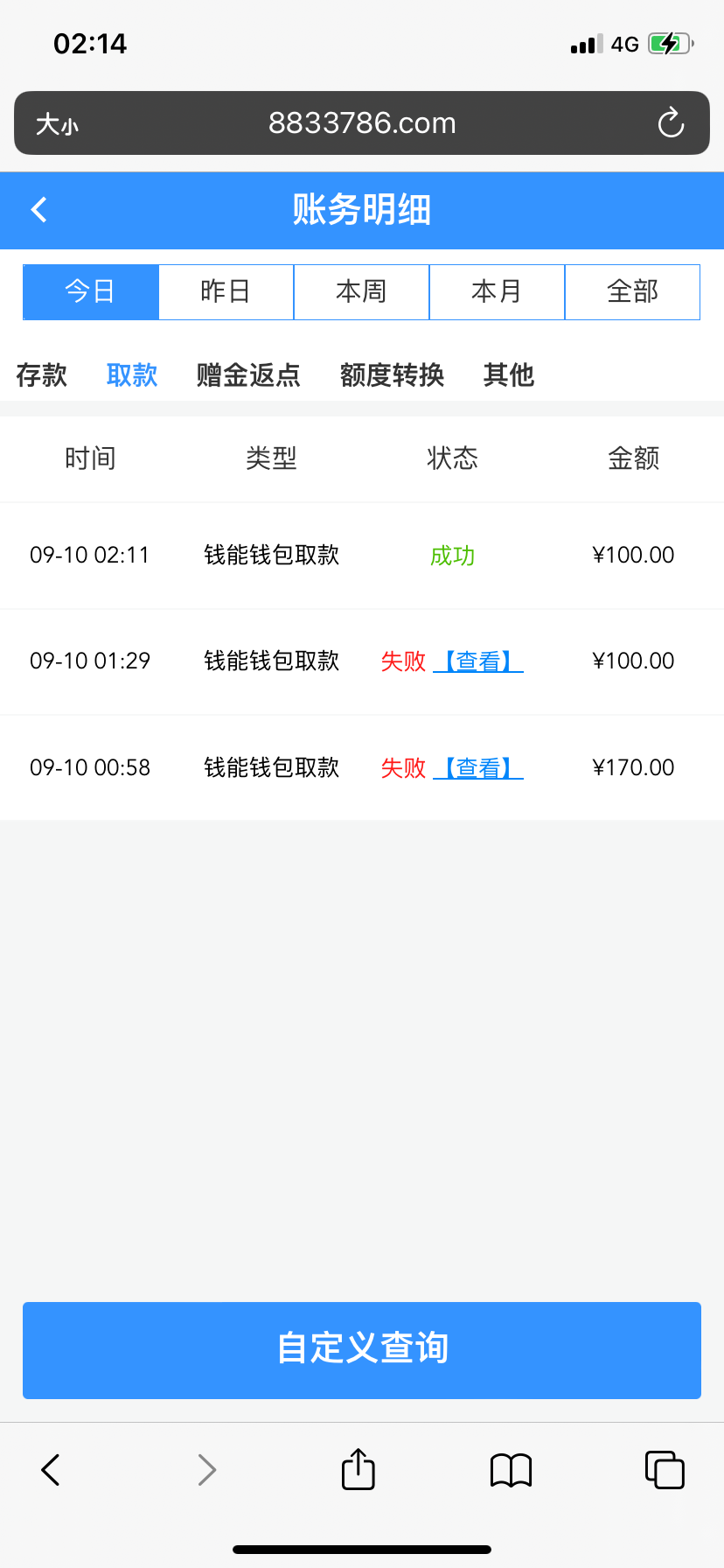The height and width of the screenshot is (1568, 724).
Task: Select 全部 to show all records
Action: (x=632, y=291)
